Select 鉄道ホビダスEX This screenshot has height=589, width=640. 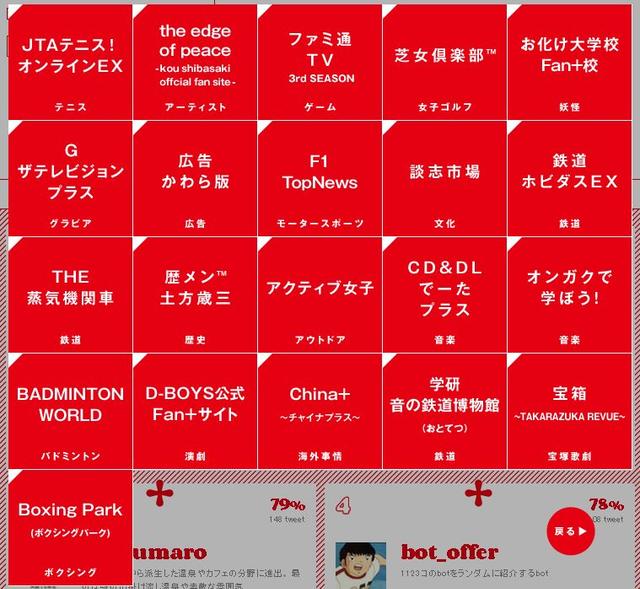(570, 177)
